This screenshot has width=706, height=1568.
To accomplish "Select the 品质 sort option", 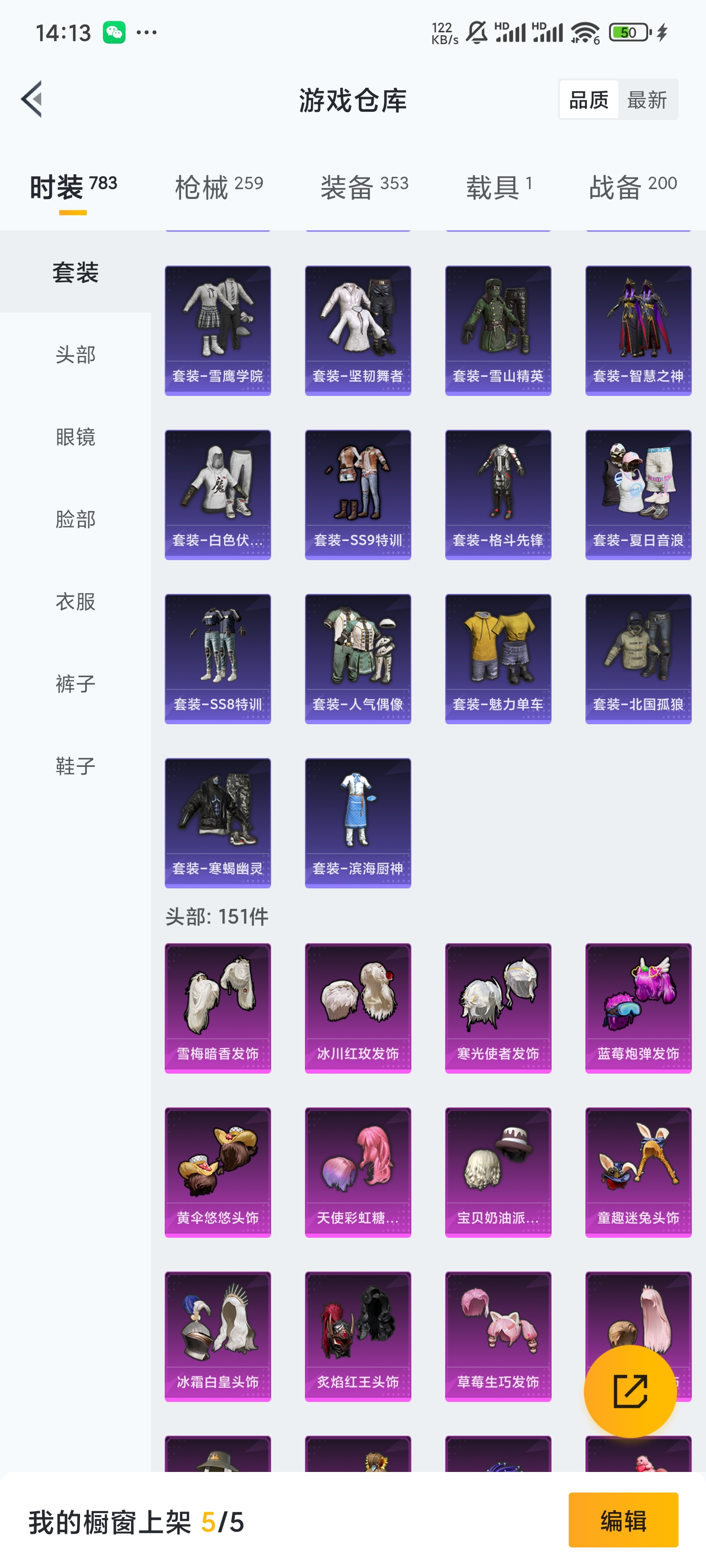I will point(588,99).
